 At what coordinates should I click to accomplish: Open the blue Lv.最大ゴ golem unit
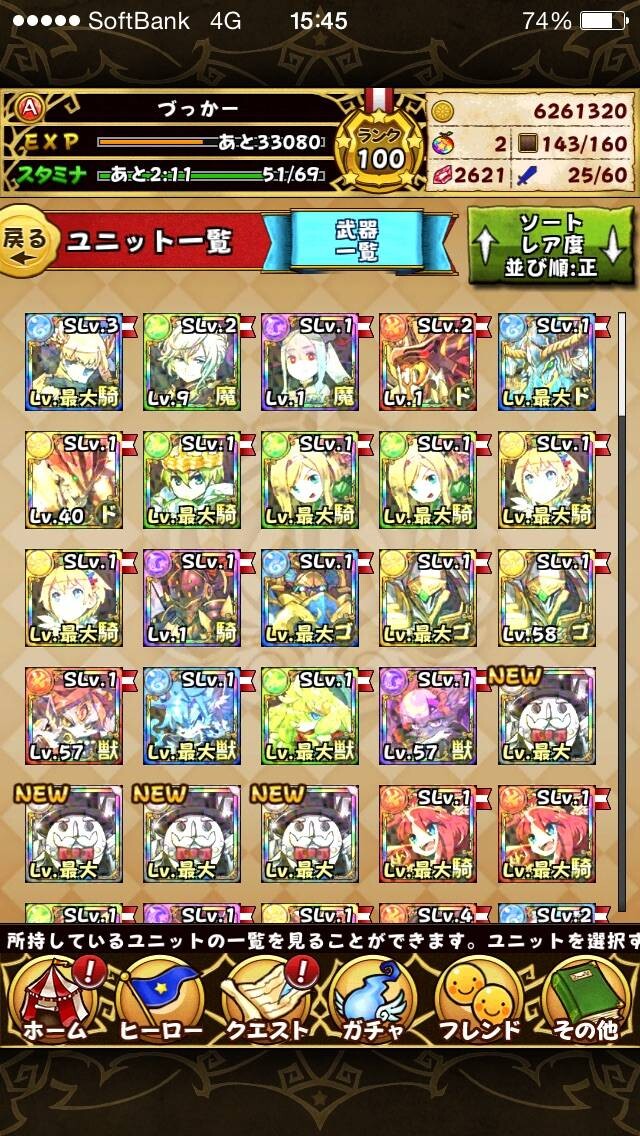310,598
